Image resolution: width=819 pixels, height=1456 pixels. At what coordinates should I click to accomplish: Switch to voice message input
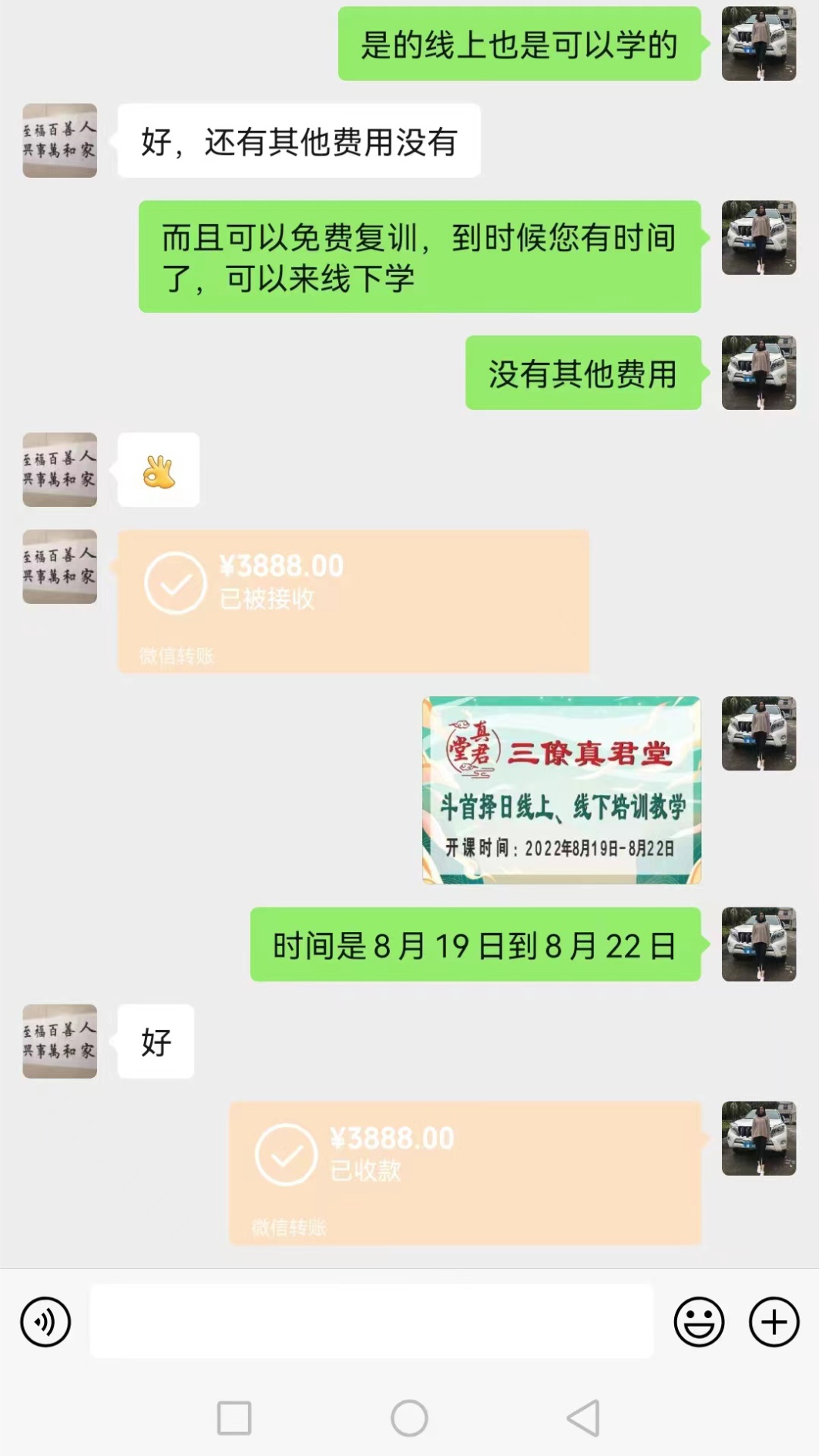click(x=45, y=1322)
